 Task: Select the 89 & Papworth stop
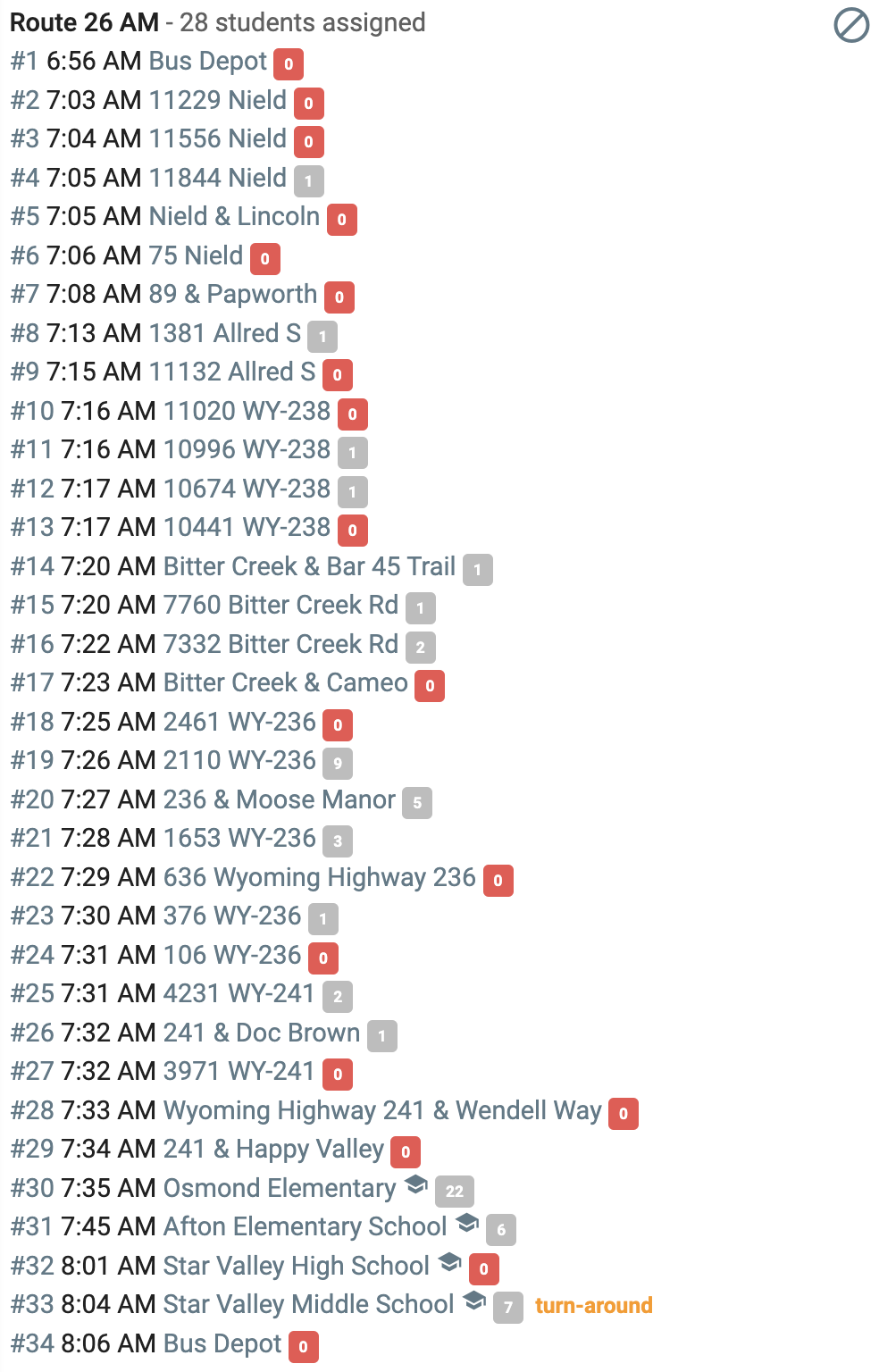tap(233, 294)
